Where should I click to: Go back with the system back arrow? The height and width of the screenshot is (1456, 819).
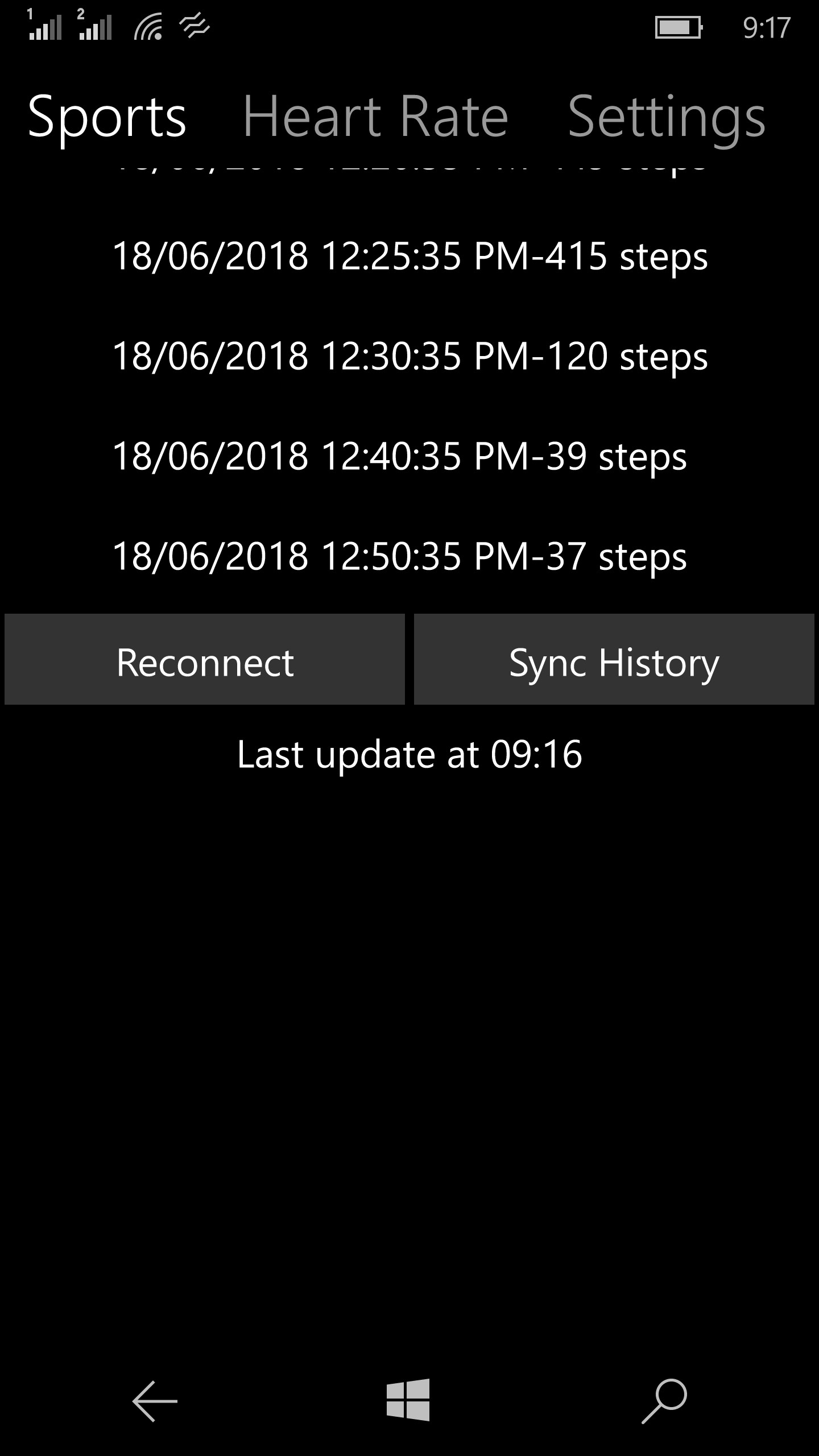(155, 1401)
